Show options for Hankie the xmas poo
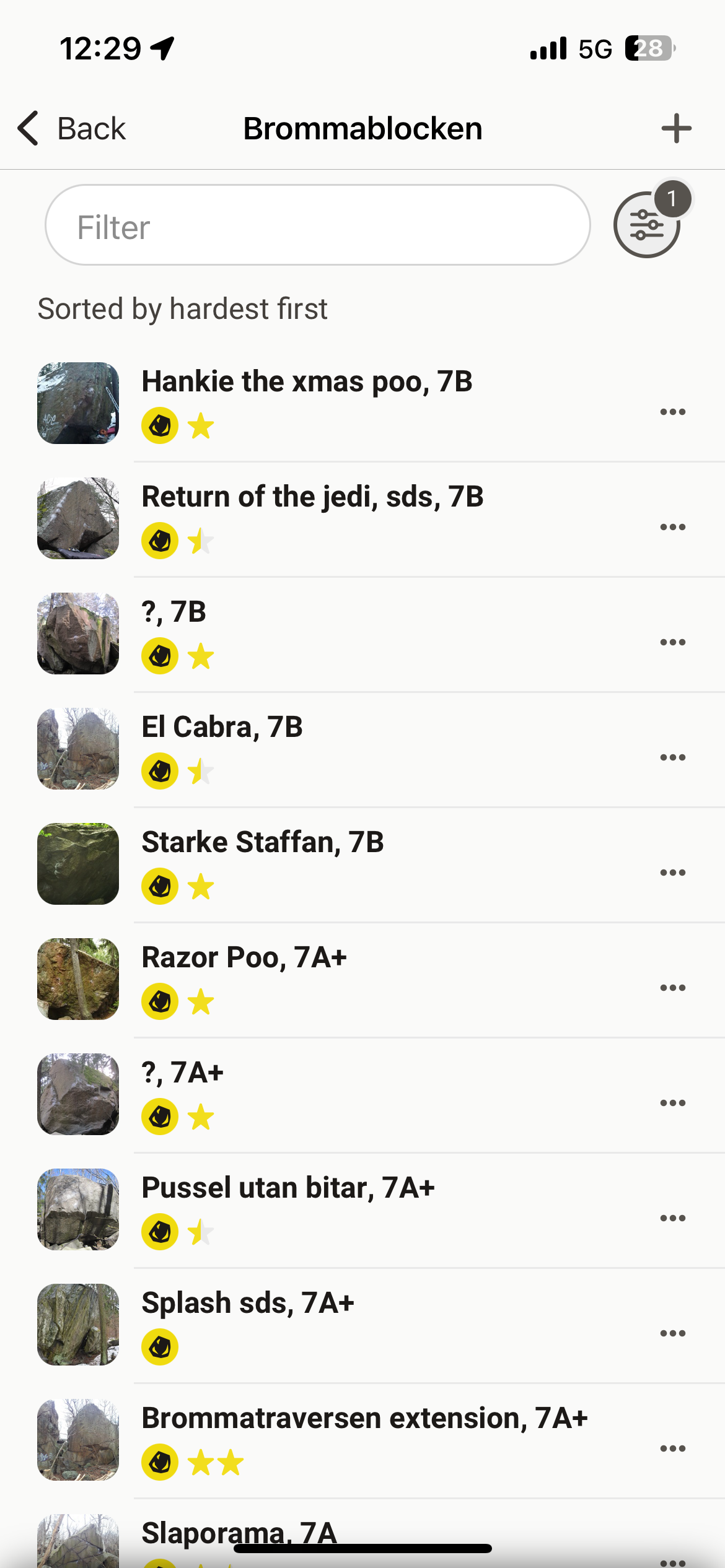725x1568 pixels. 672,412
